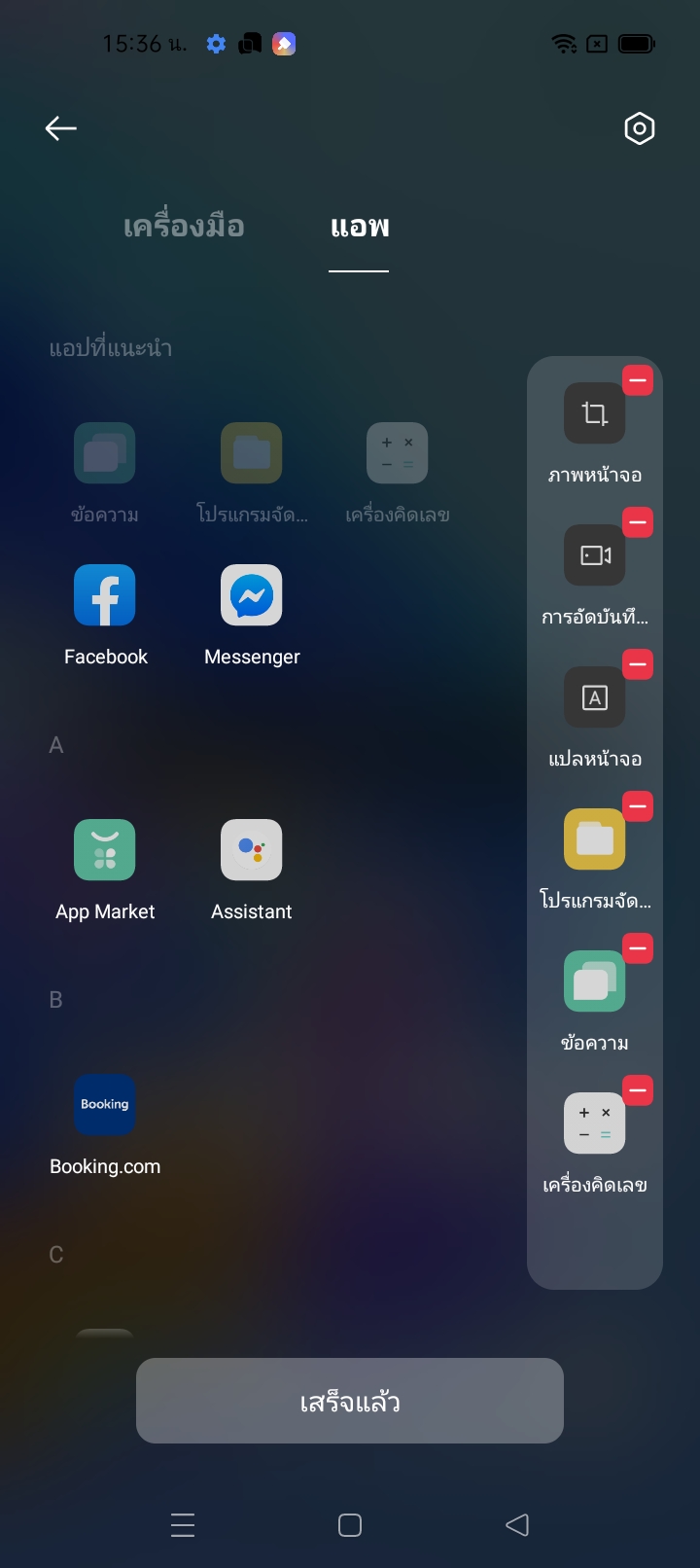Add Booking.com to the sidebar
This screenshot has height=1568, width=700.
105,1105
